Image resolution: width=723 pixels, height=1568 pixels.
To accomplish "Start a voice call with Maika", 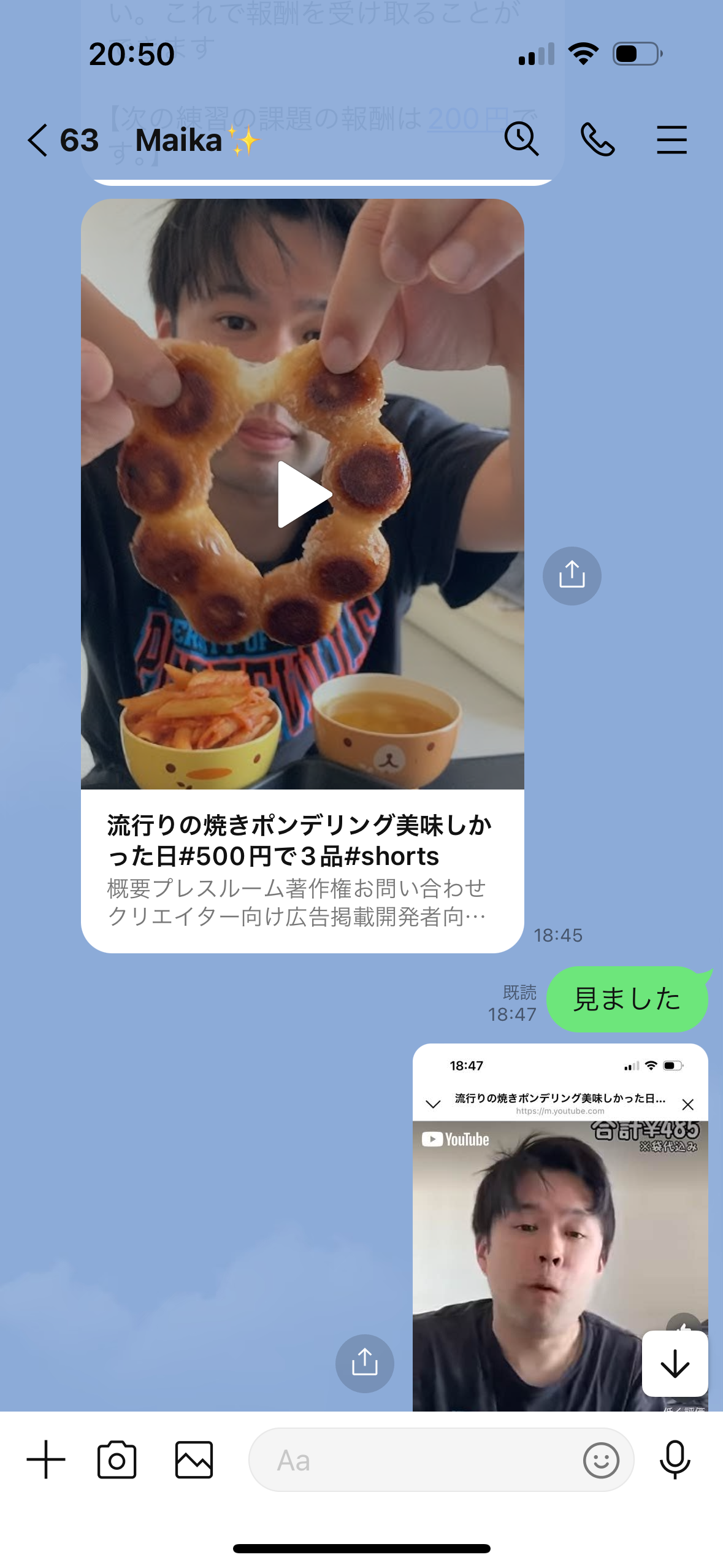I will coord(597,139).
